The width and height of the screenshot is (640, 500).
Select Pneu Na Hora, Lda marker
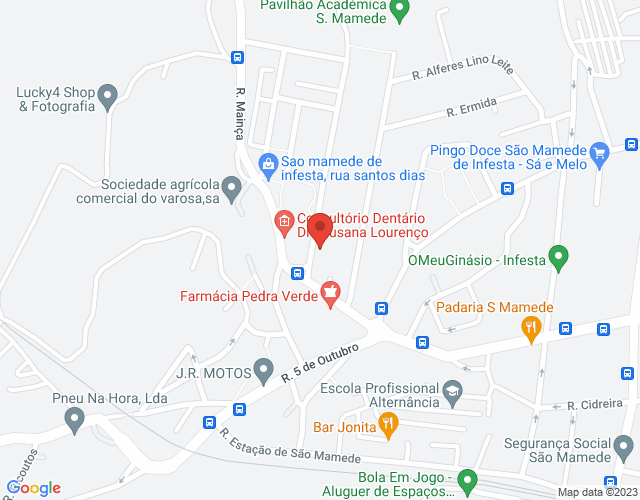pos(75,423)
